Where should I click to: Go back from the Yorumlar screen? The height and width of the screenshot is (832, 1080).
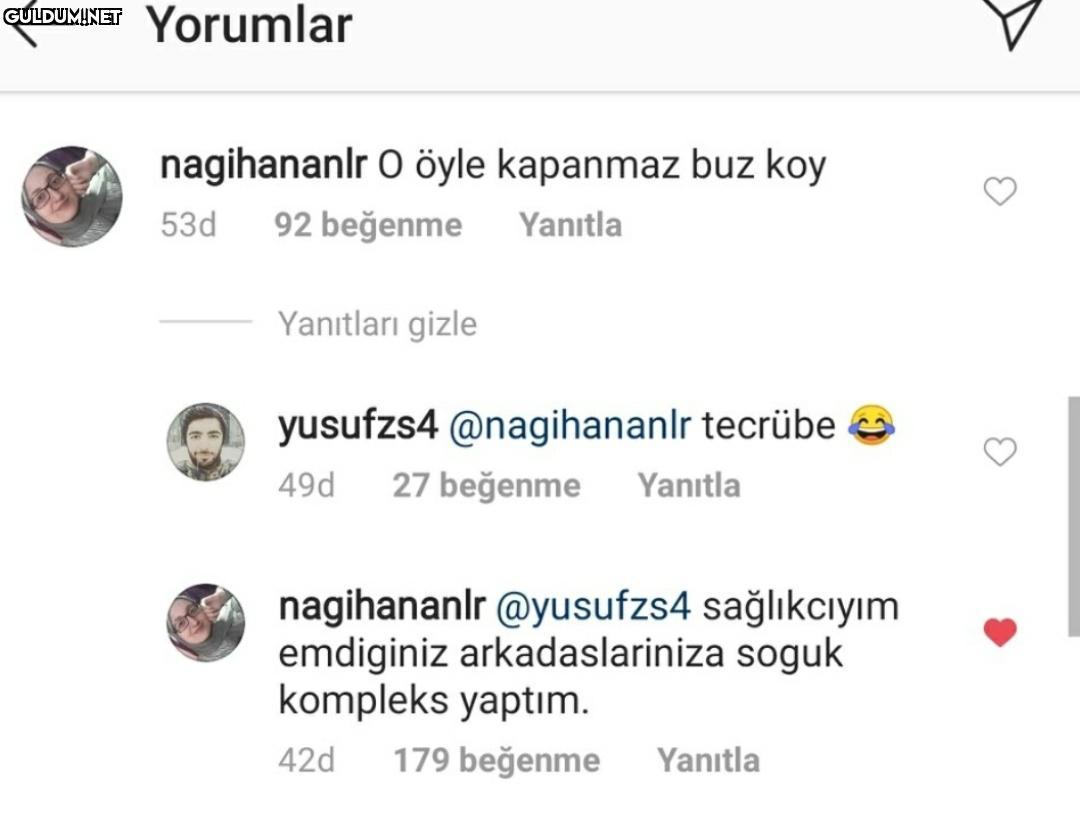[x=22, y=28]
